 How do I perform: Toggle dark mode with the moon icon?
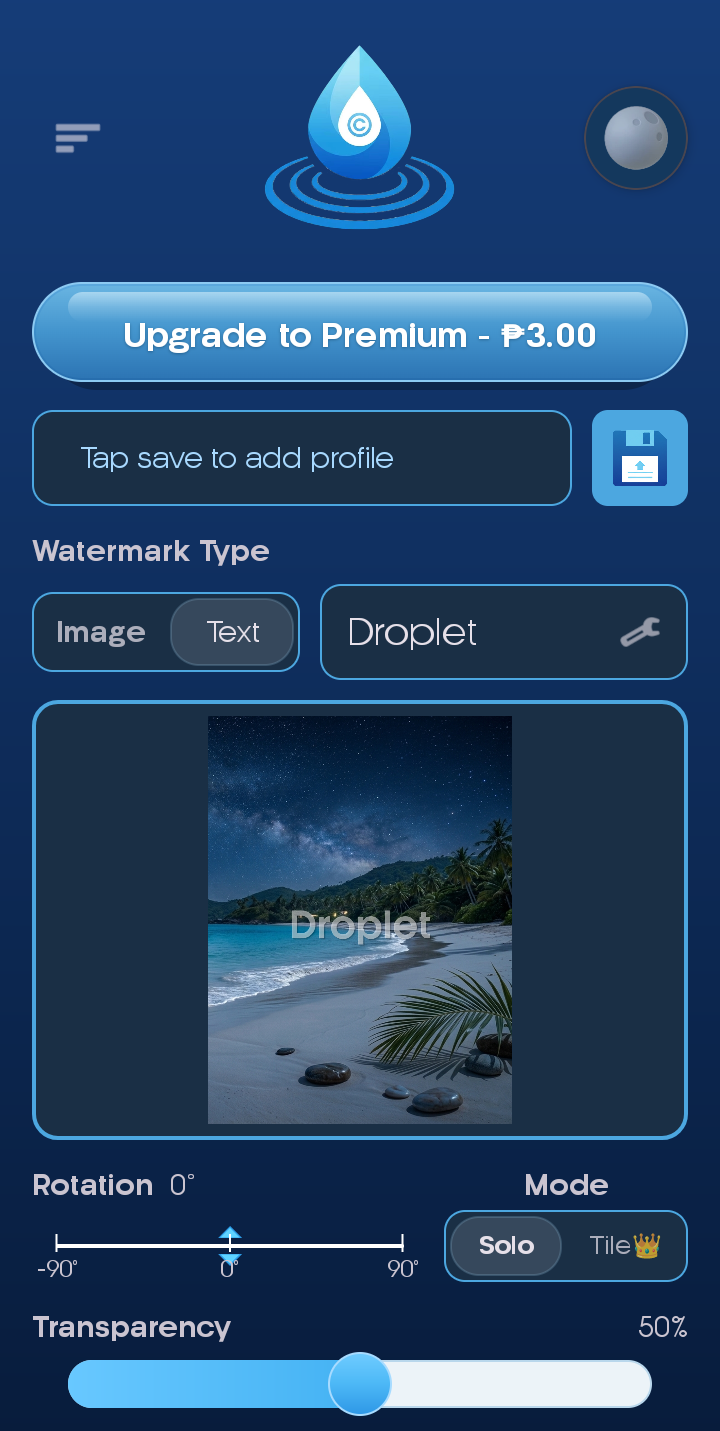click(635, 138)
